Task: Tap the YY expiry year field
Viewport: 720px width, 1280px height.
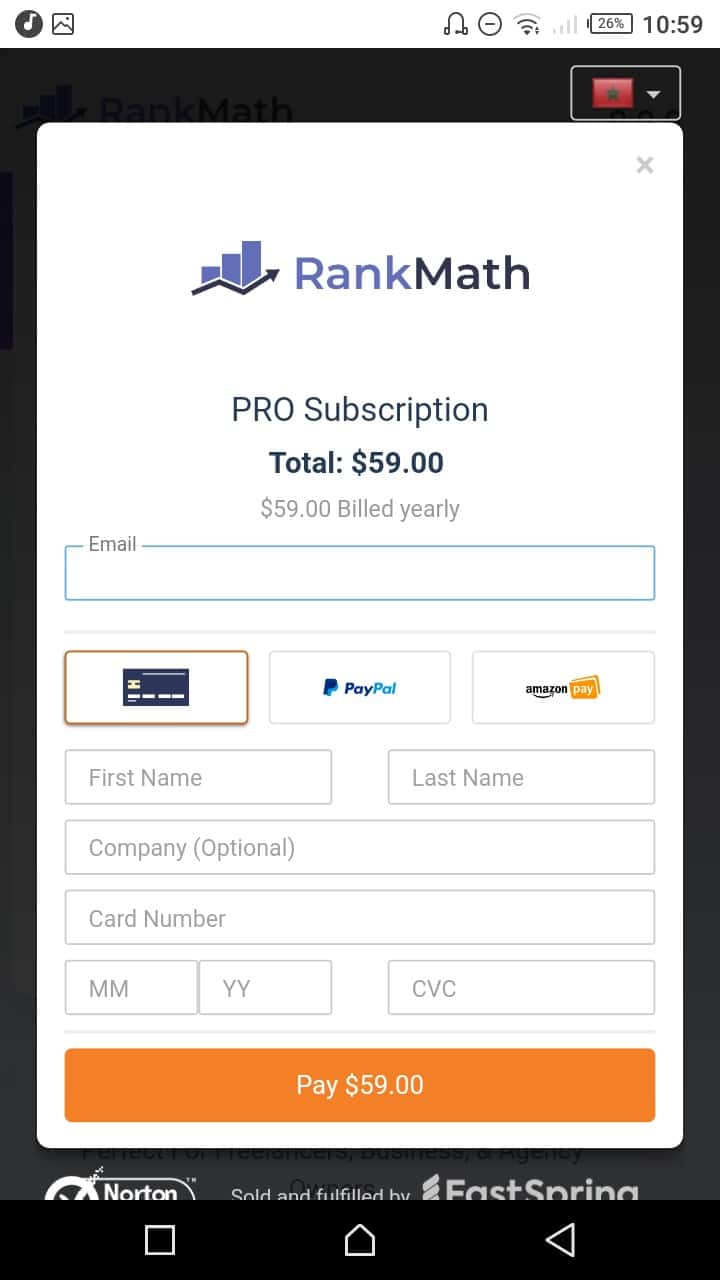Action: (265, 988)
